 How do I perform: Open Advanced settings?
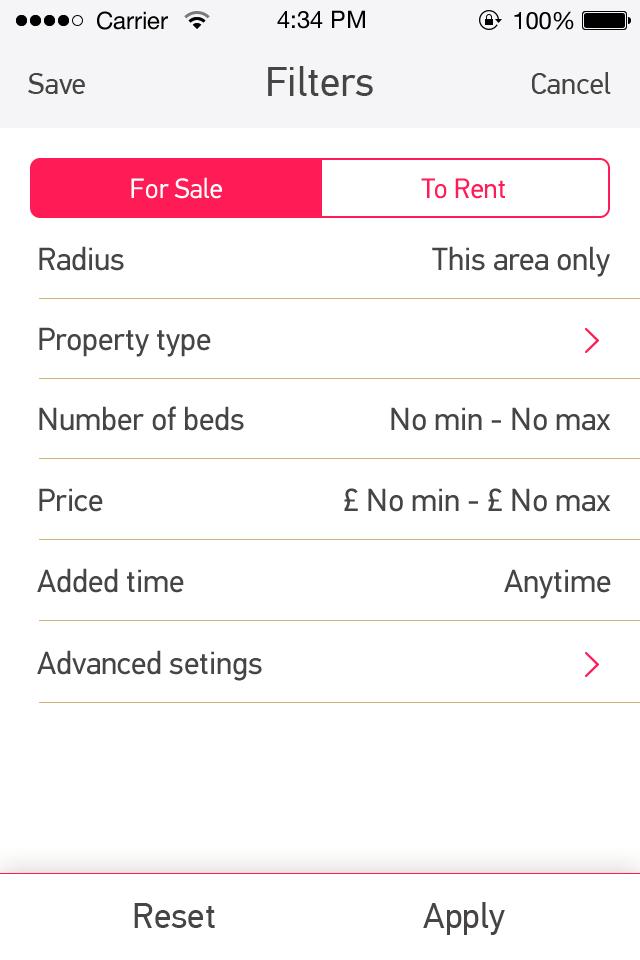[x=322, y=664]
